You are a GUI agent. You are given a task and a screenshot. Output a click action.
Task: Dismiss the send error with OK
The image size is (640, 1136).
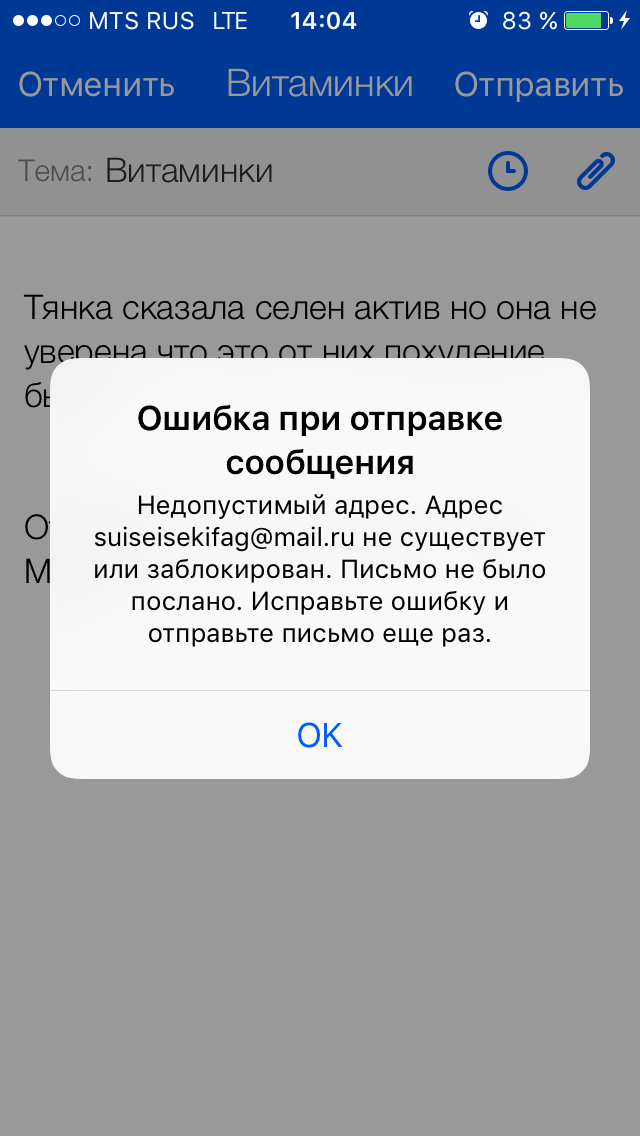pos(320,735)
